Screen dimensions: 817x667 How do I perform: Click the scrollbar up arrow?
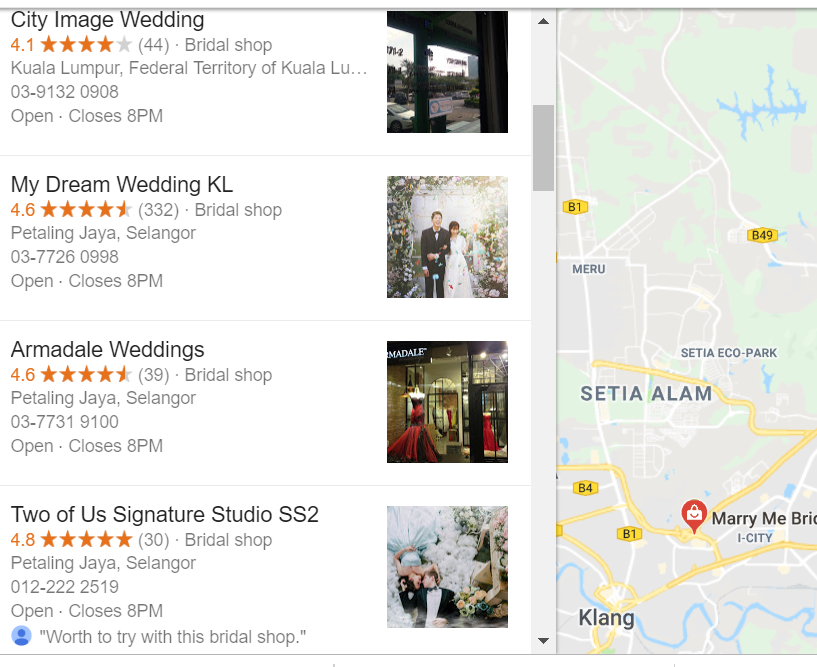pyautogui.click(x=543, y=21)
